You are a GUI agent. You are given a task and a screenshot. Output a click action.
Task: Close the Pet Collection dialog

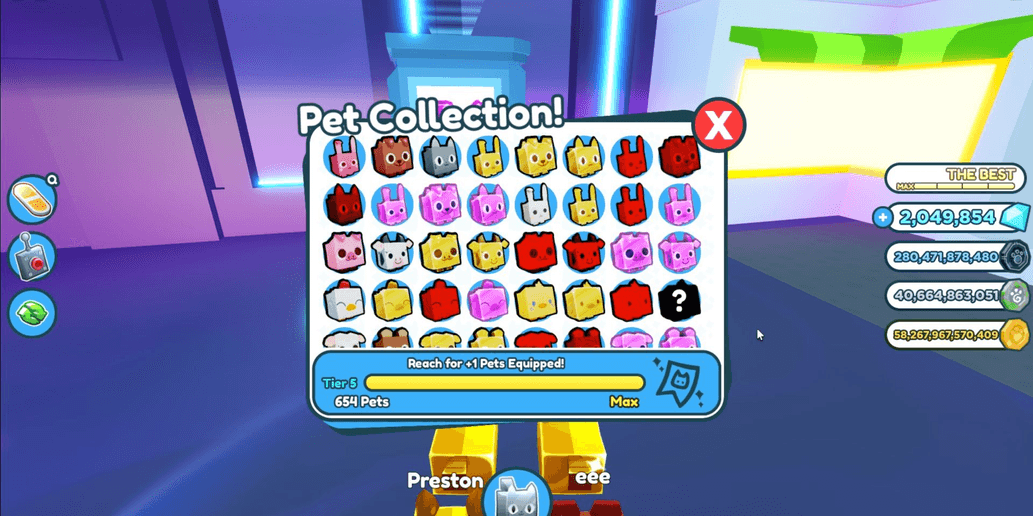tap(718, 126)
